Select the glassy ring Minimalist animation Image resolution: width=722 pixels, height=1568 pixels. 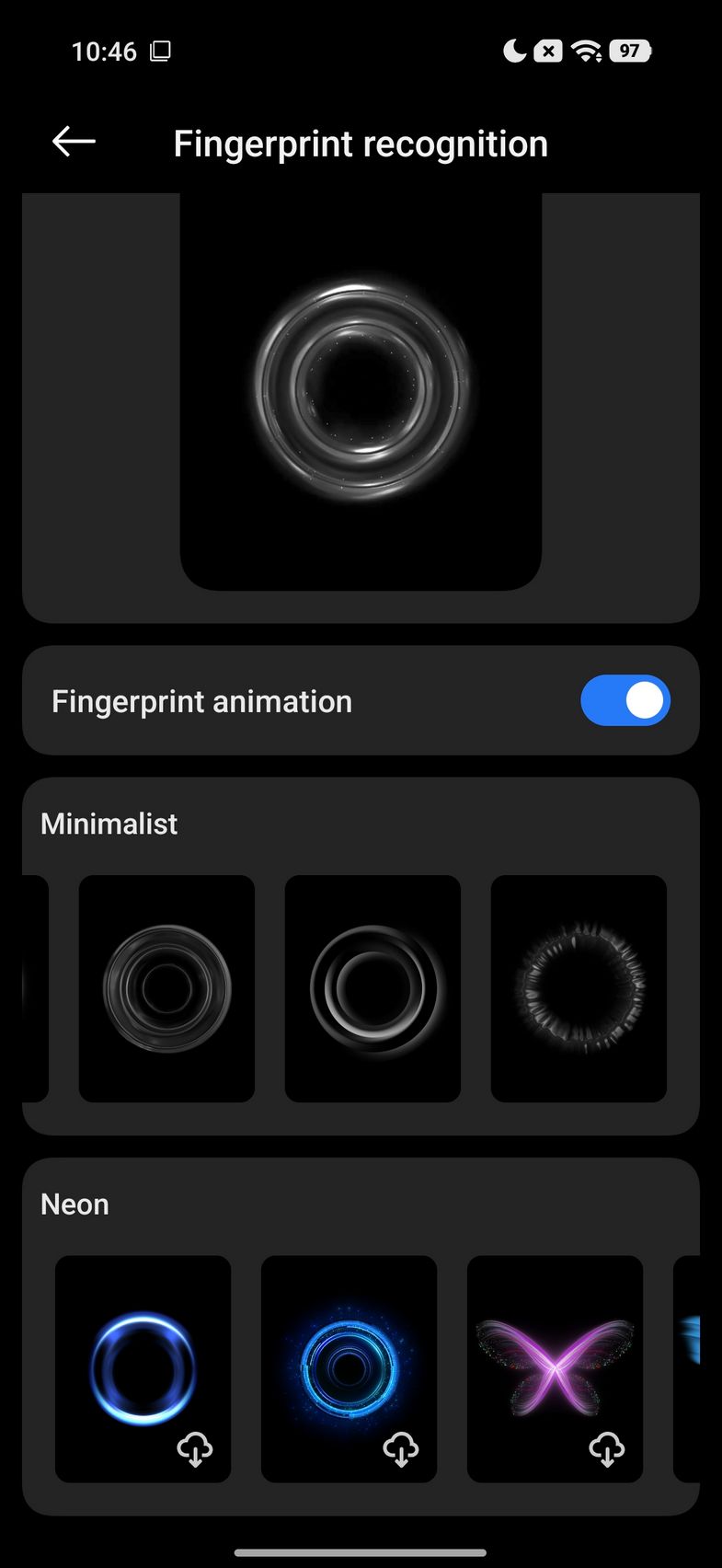(166, 988)
